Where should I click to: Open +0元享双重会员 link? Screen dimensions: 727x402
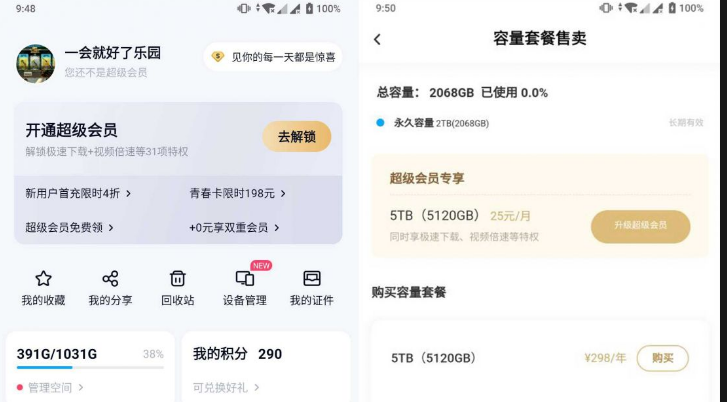[x=234, y=227]
